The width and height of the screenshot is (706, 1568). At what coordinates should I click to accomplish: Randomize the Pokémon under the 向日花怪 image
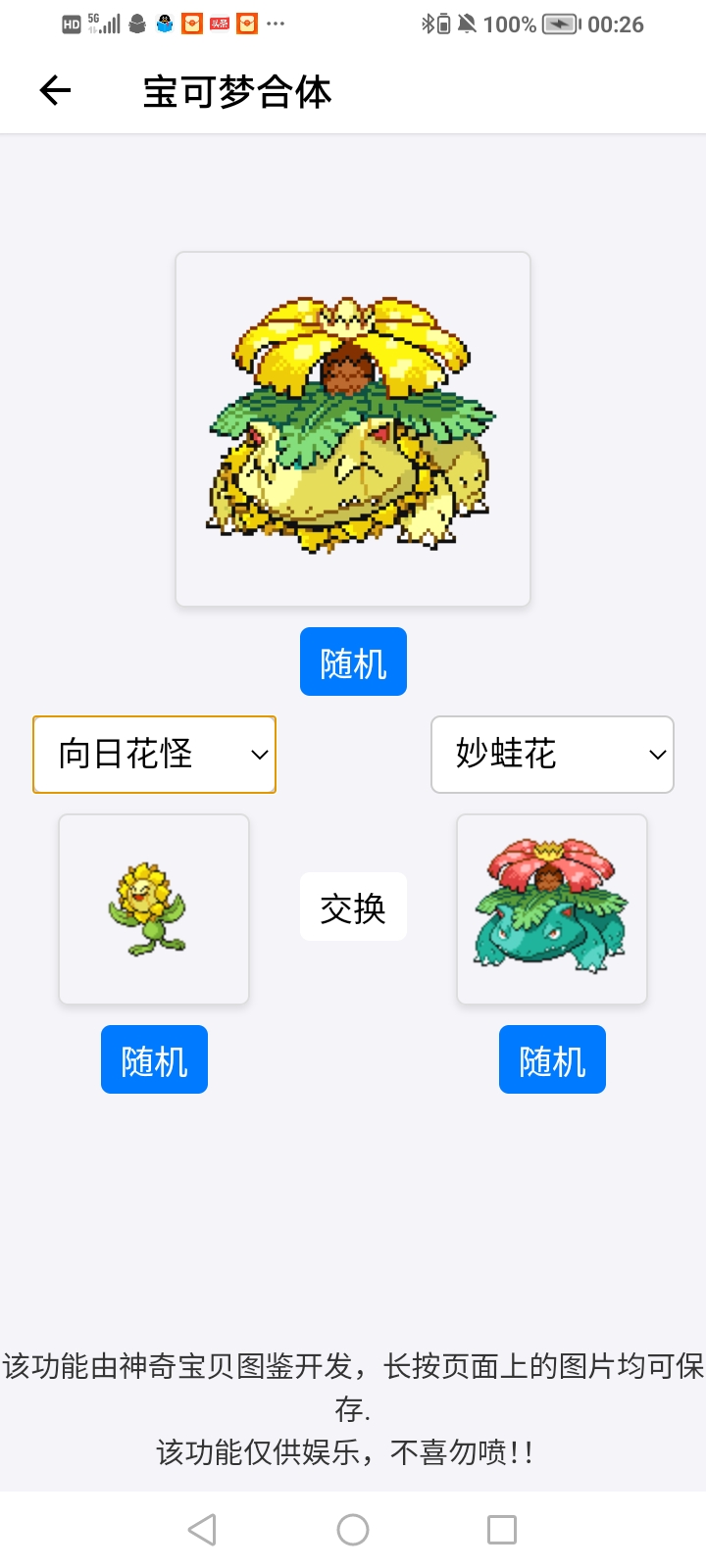[154, 1060]
